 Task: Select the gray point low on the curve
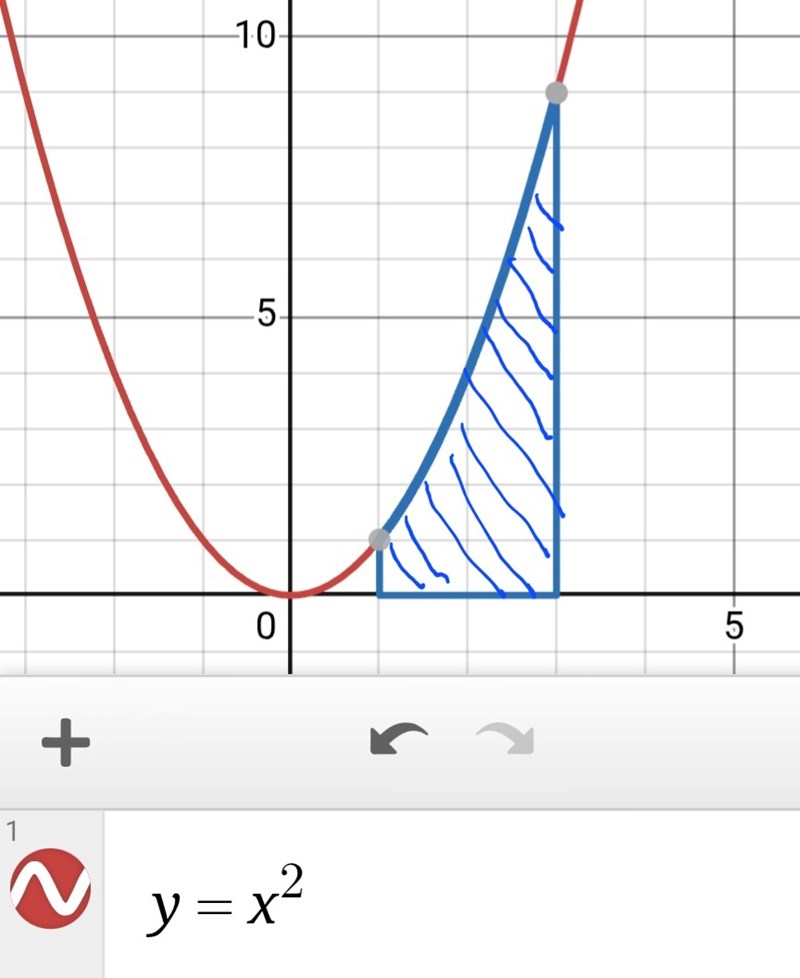379,540
